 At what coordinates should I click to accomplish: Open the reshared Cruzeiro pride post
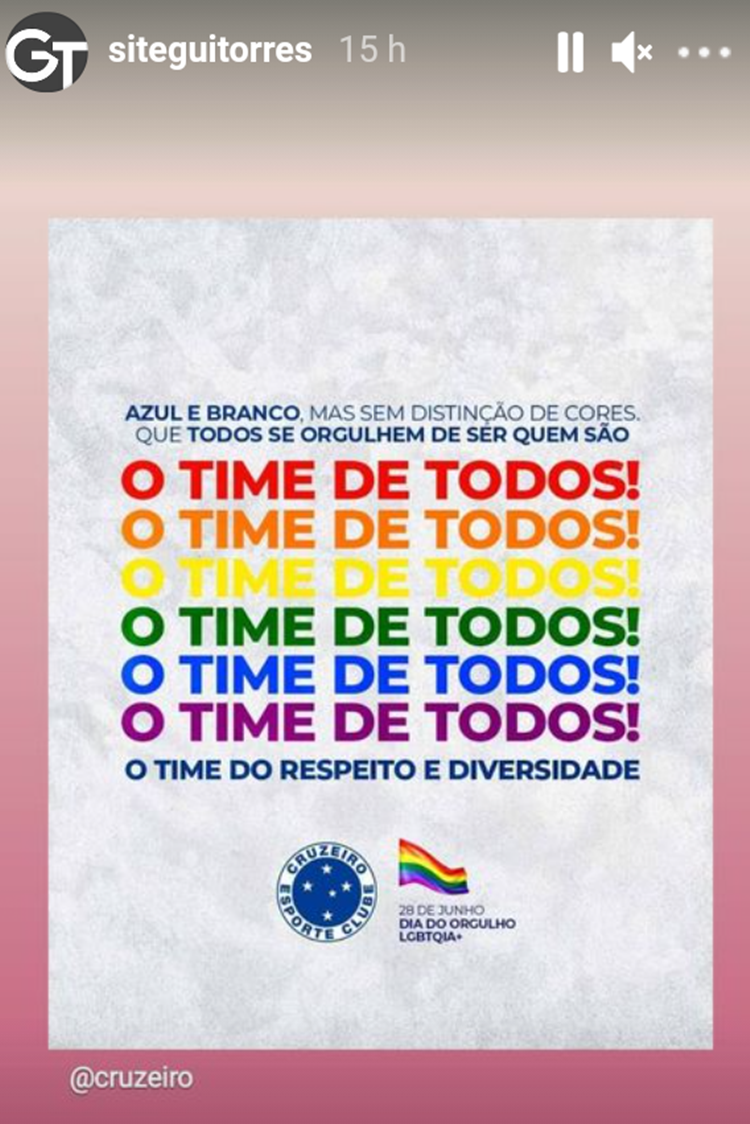tap(380, 630)
